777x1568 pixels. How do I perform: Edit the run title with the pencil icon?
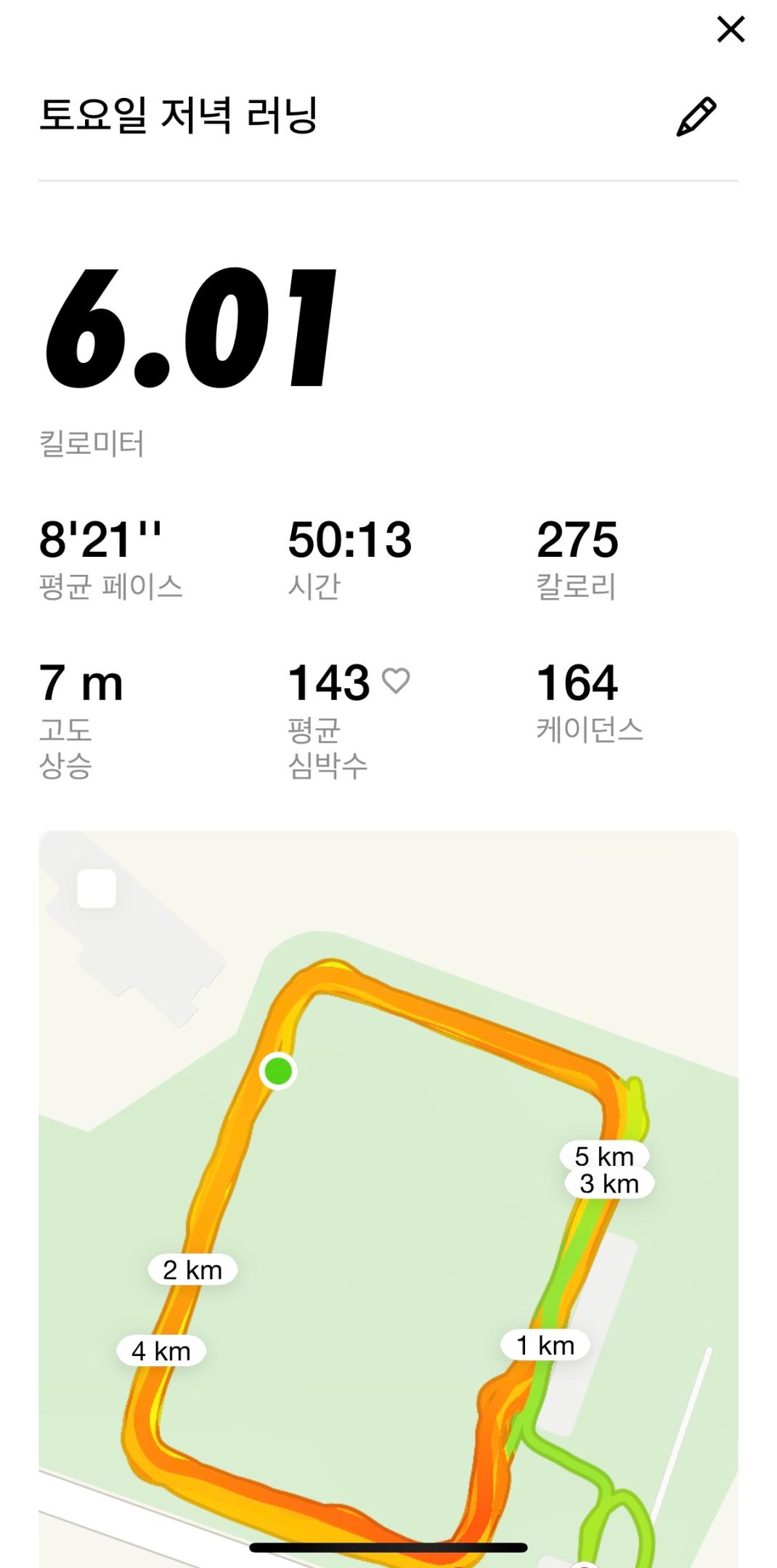pos(696,117)
